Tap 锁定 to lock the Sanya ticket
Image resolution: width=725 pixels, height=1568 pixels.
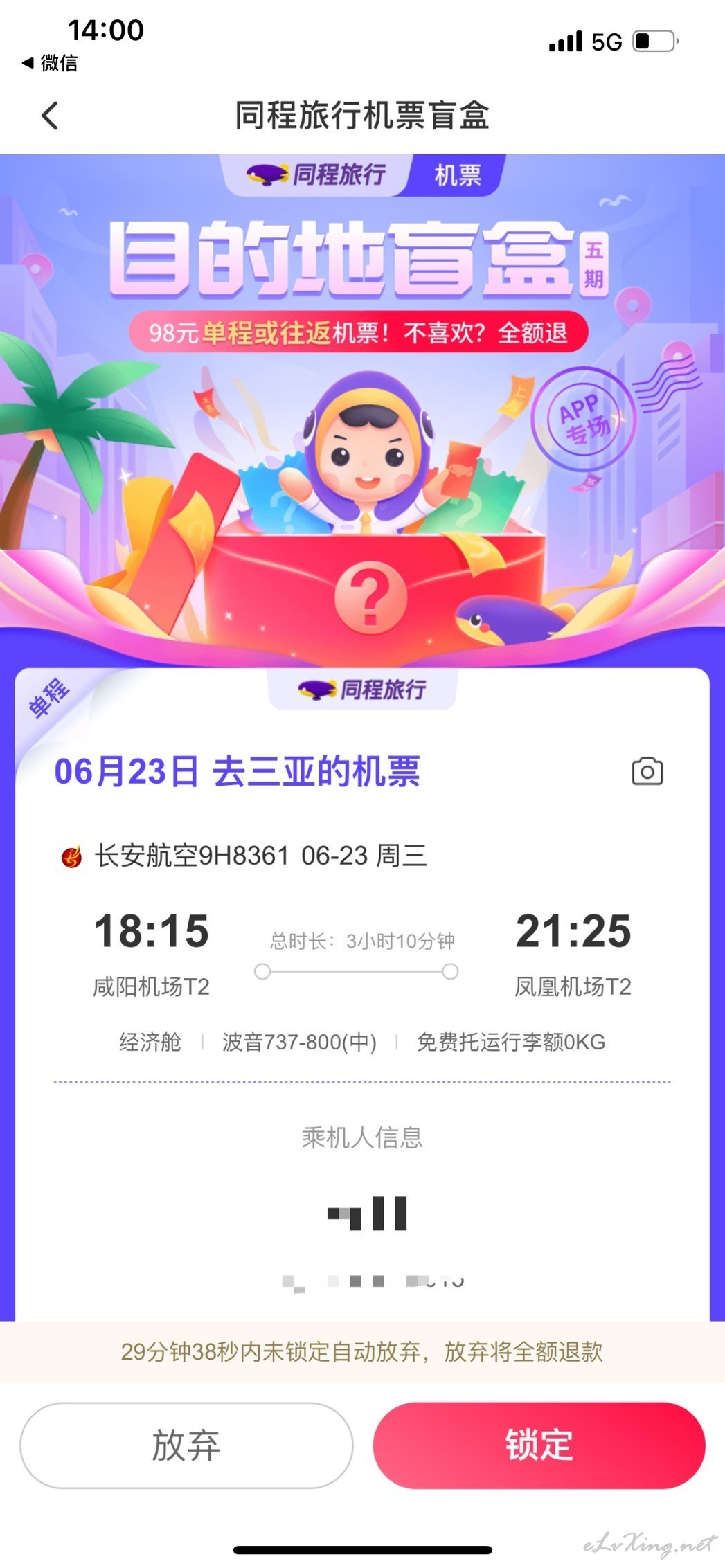[539, 1445]
